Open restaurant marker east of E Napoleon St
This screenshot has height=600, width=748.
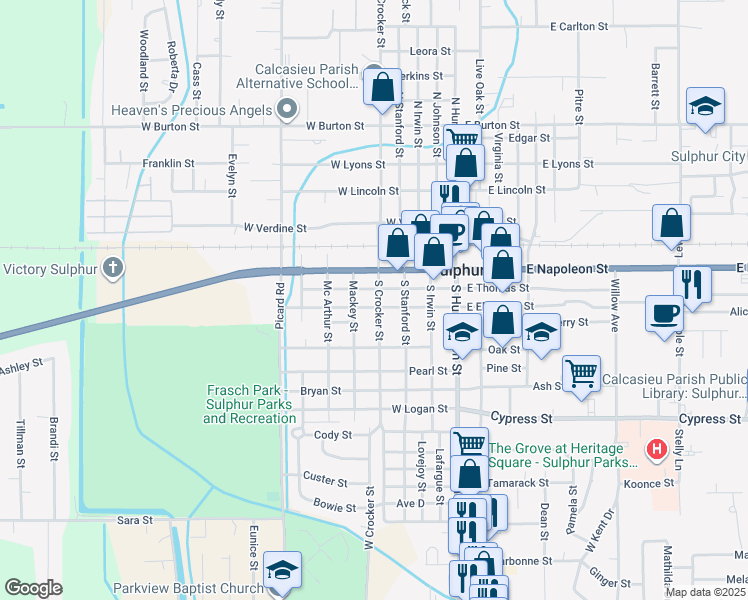(x=691, y=284)
